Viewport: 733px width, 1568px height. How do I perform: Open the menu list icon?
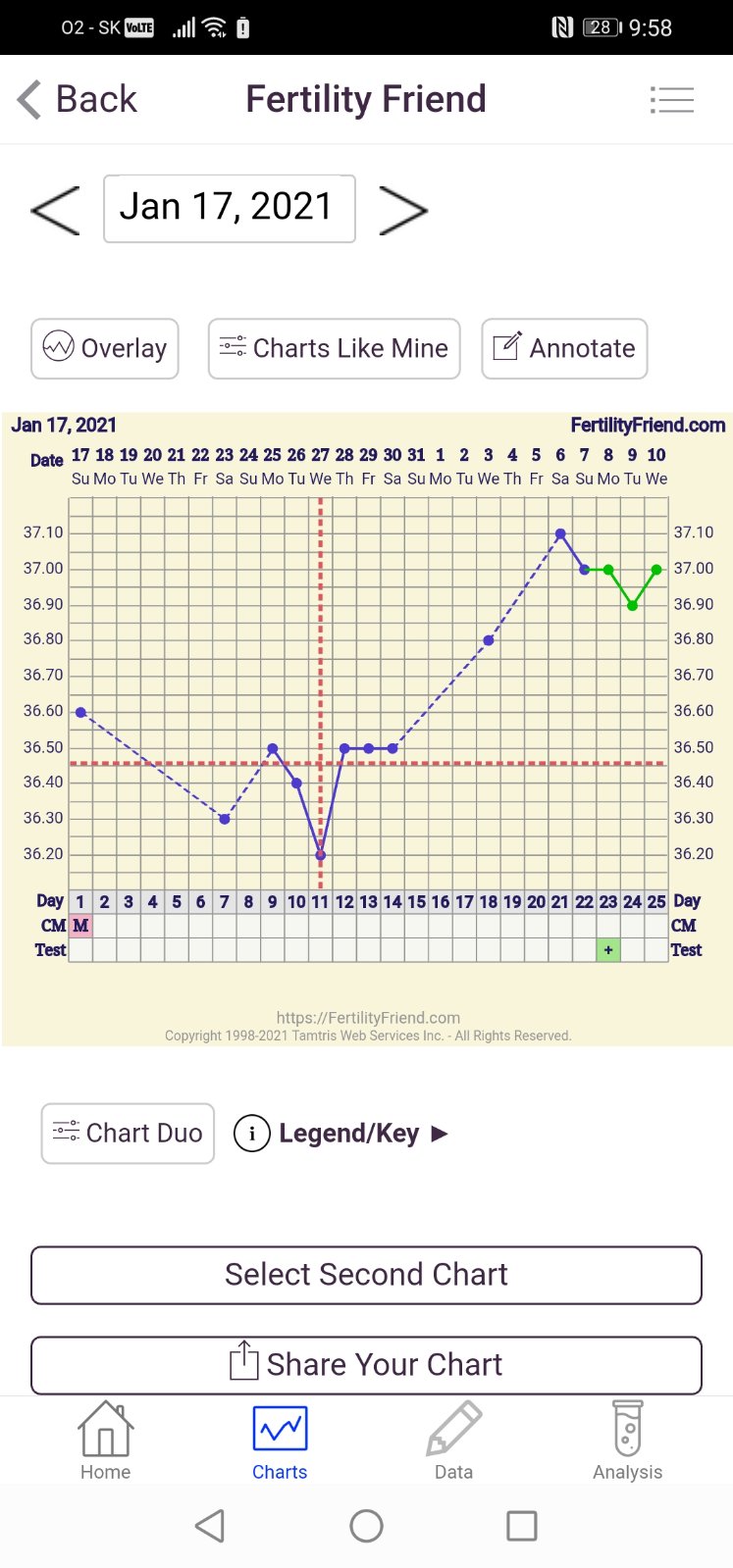coord(672,100)
